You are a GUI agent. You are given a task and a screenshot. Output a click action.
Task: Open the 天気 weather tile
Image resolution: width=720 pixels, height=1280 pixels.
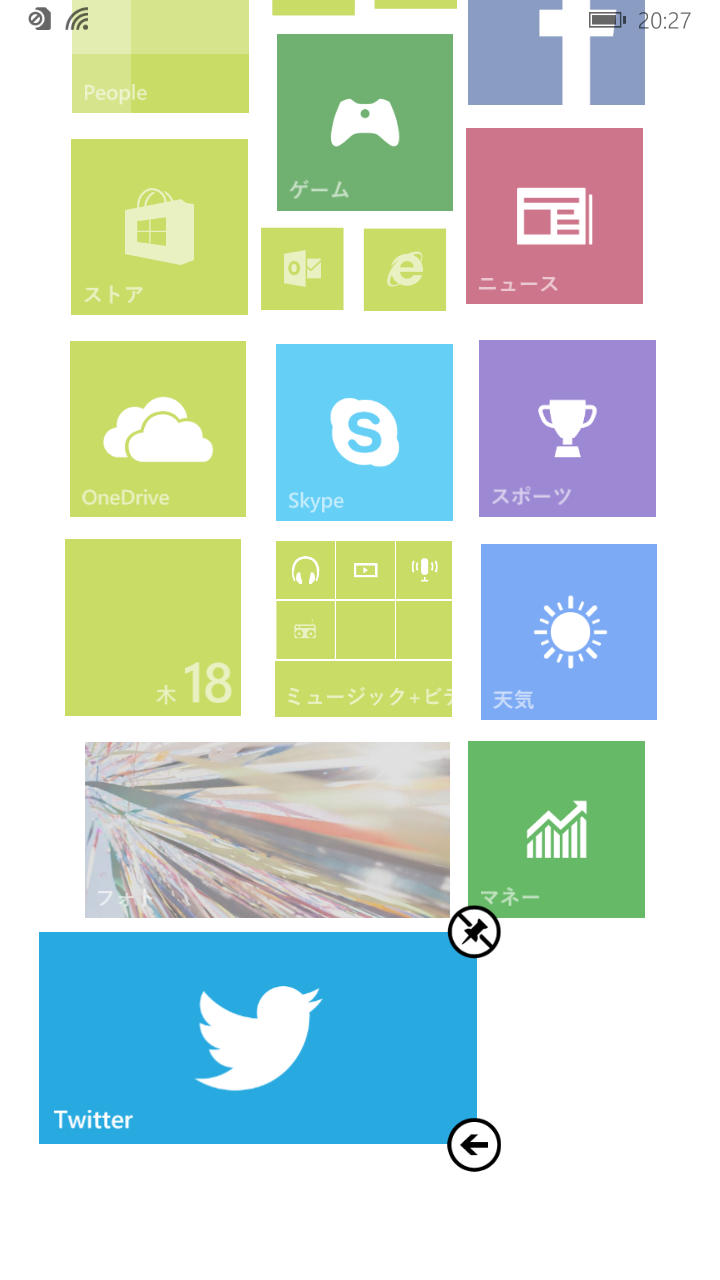point(569,632)
